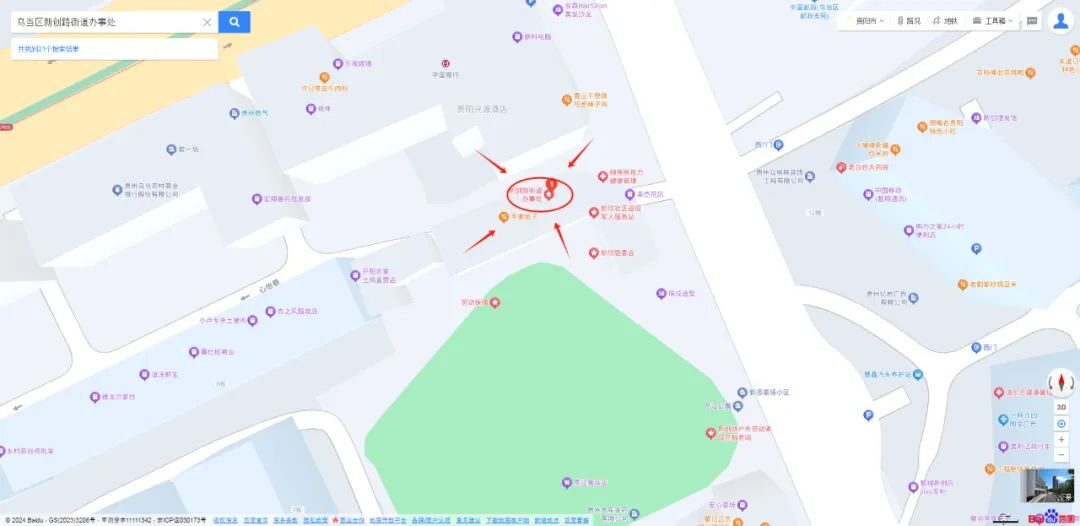Open the 工具箱 toolbox menu
Viewport: 1080px width, 526px height.
994,20
